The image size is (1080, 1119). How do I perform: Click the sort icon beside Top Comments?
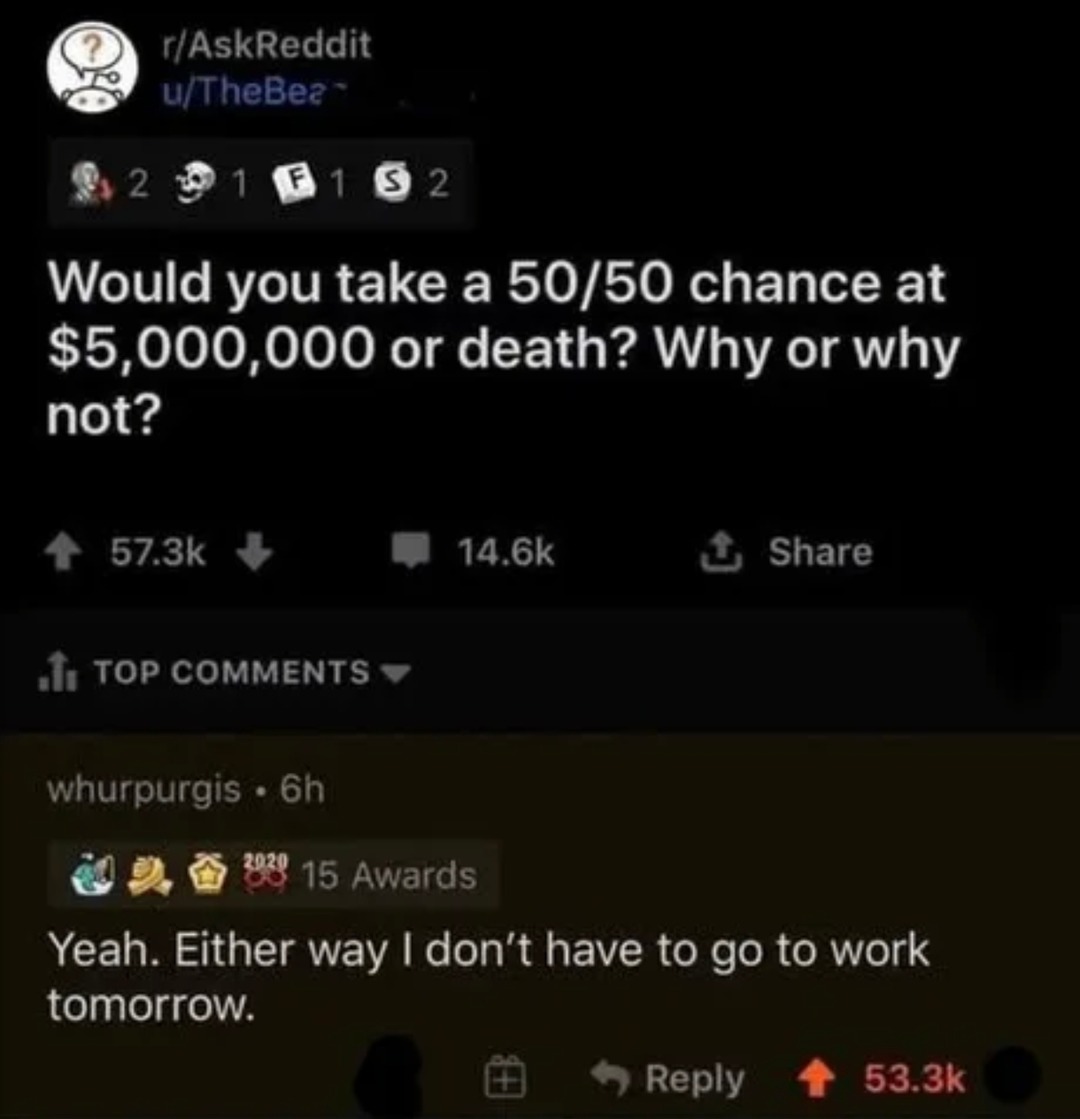pyautogui.click(x=57, y=672)
